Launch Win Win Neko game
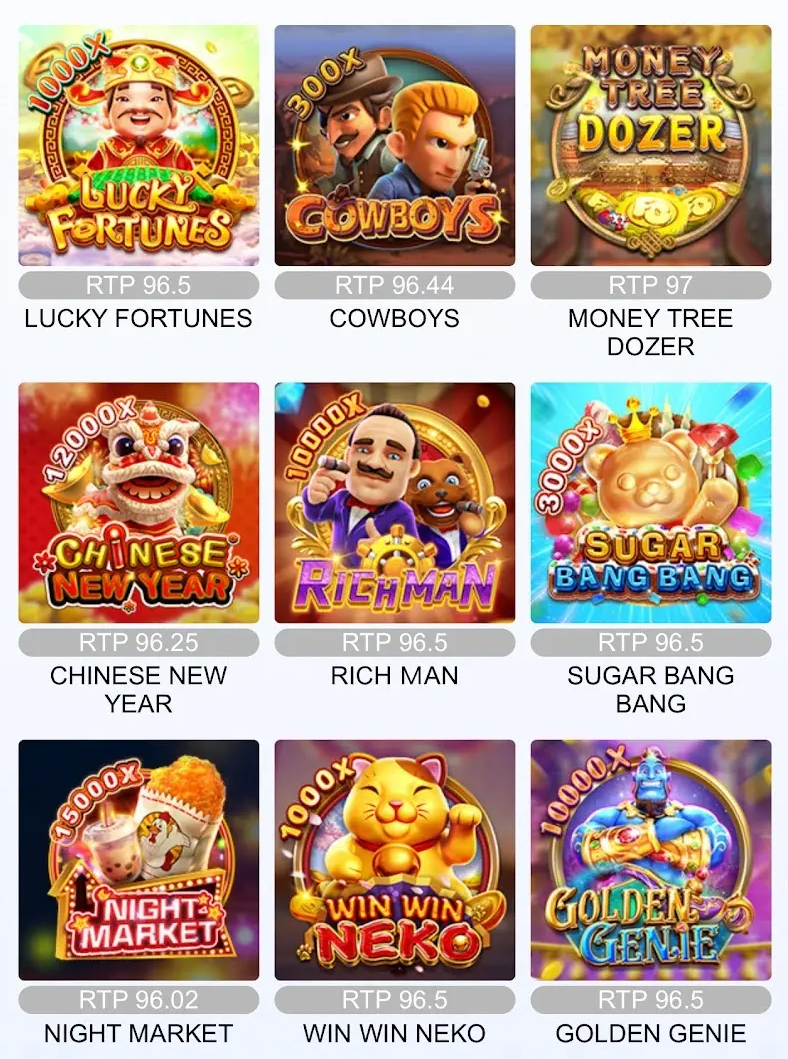This screenshot has width=788, height=1059. (394, 860)
